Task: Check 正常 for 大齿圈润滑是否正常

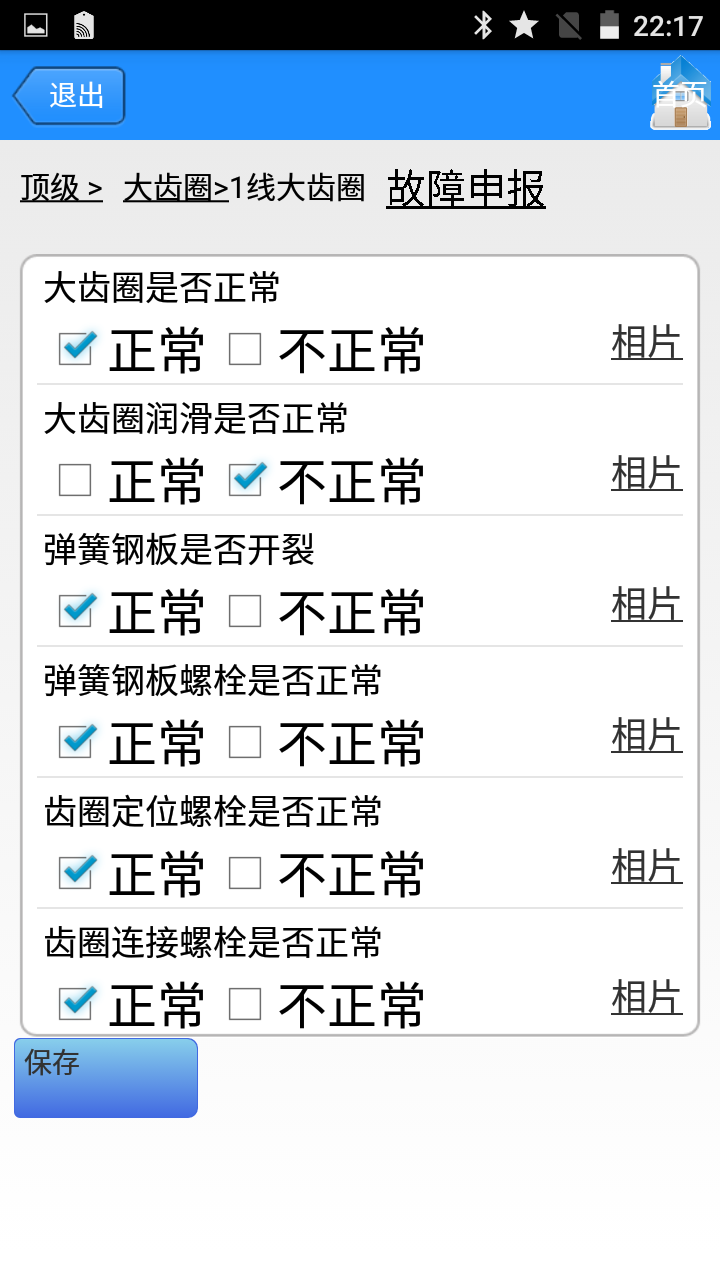Action: tap(76, 480)
